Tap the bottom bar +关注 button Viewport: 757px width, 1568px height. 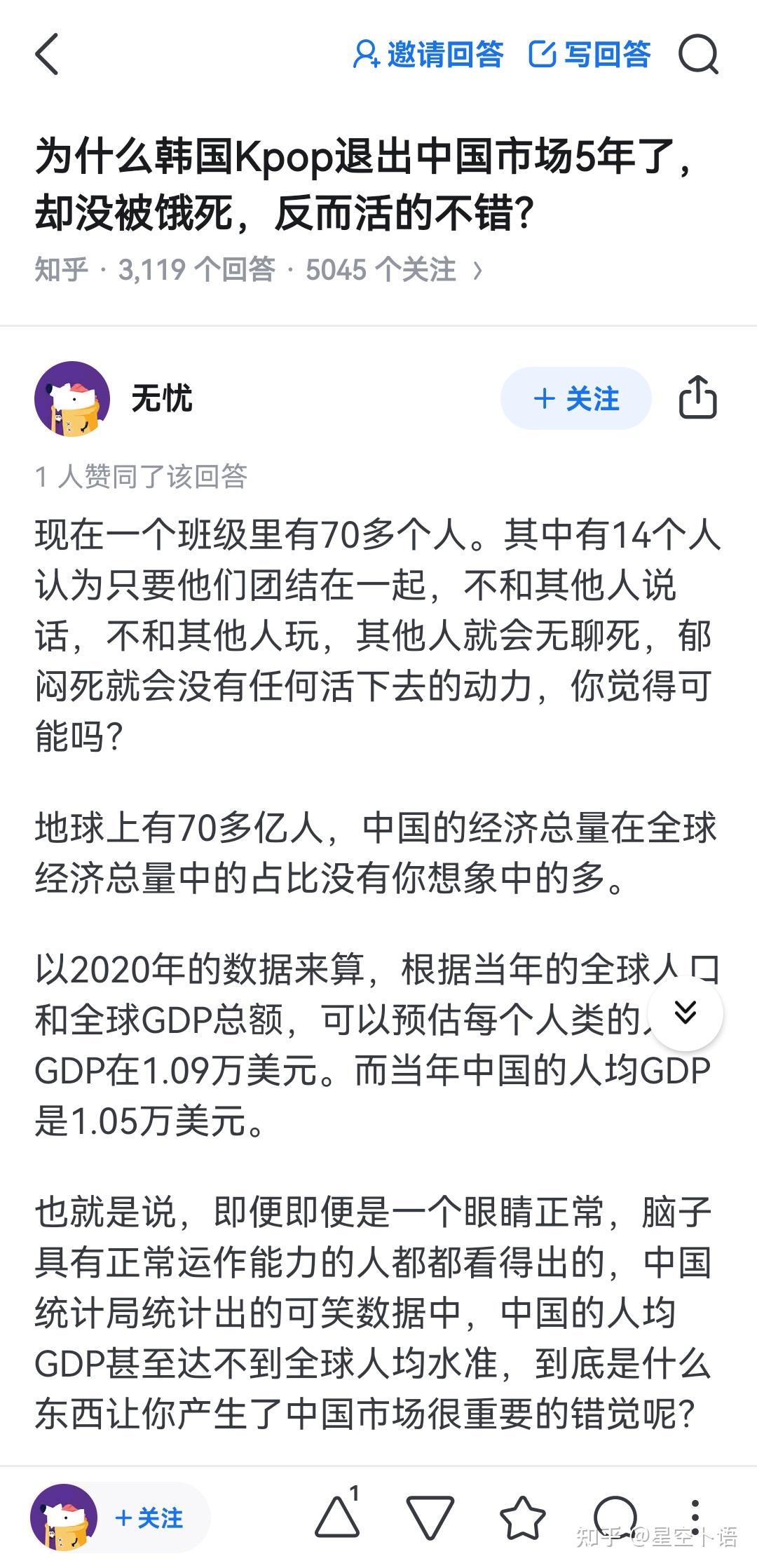(x=149, y=1518)
